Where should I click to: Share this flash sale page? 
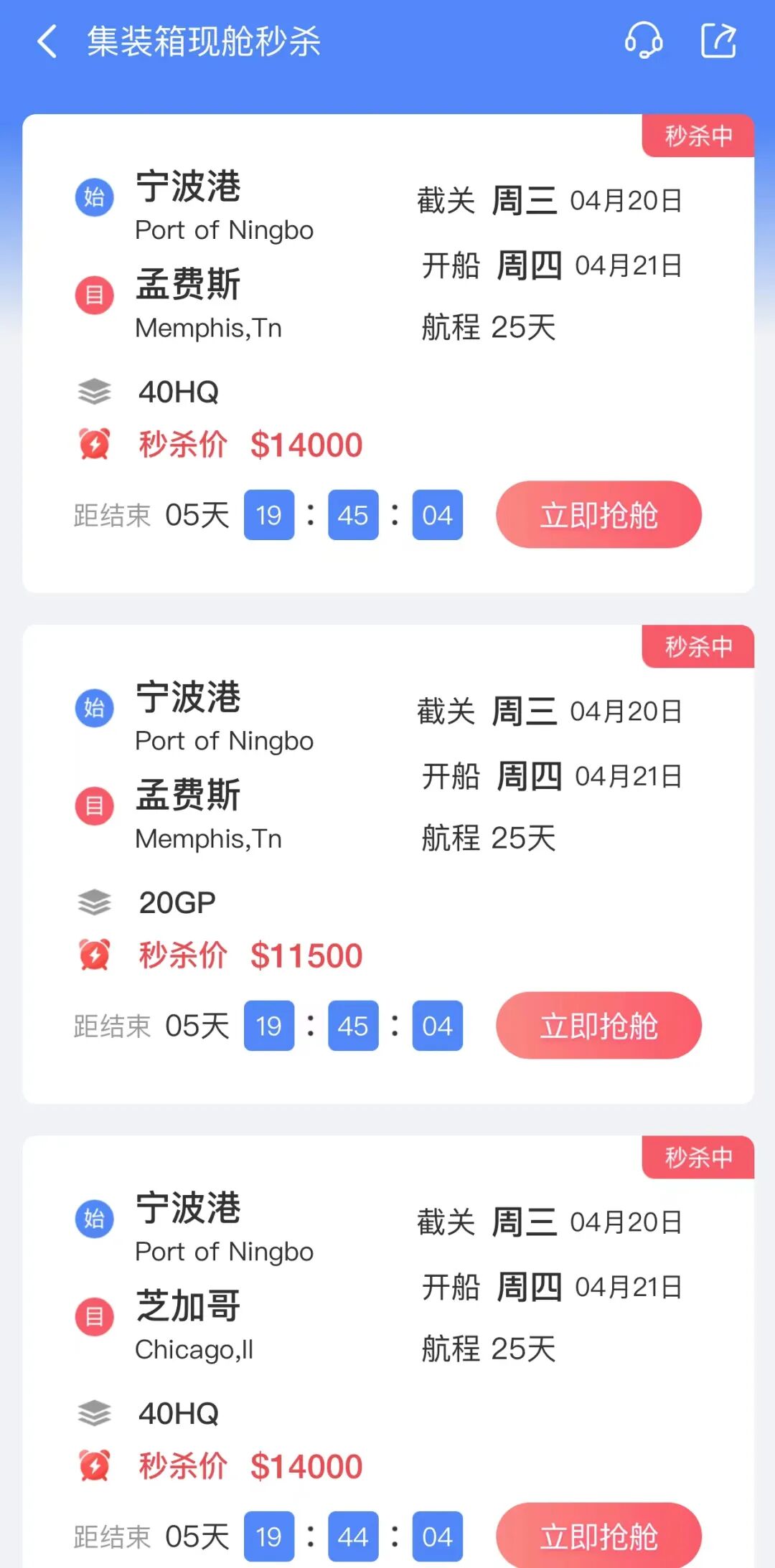[718, 41]
